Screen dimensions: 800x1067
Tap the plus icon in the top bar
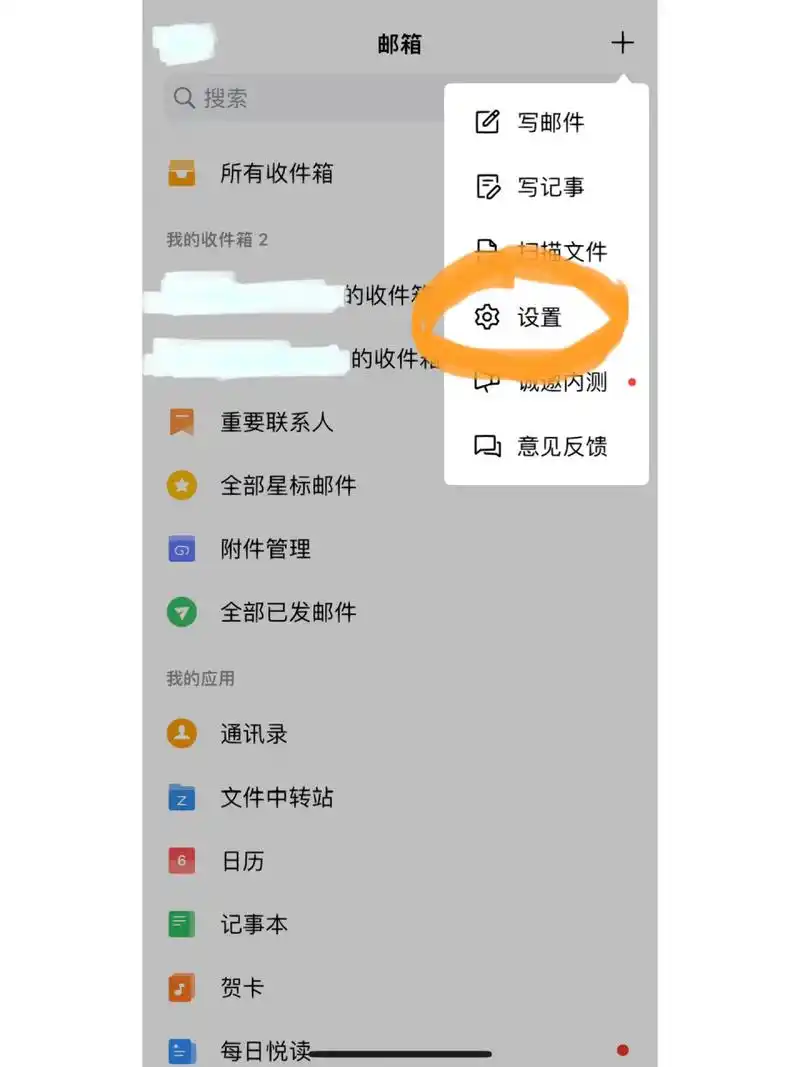tap(622, 43)
